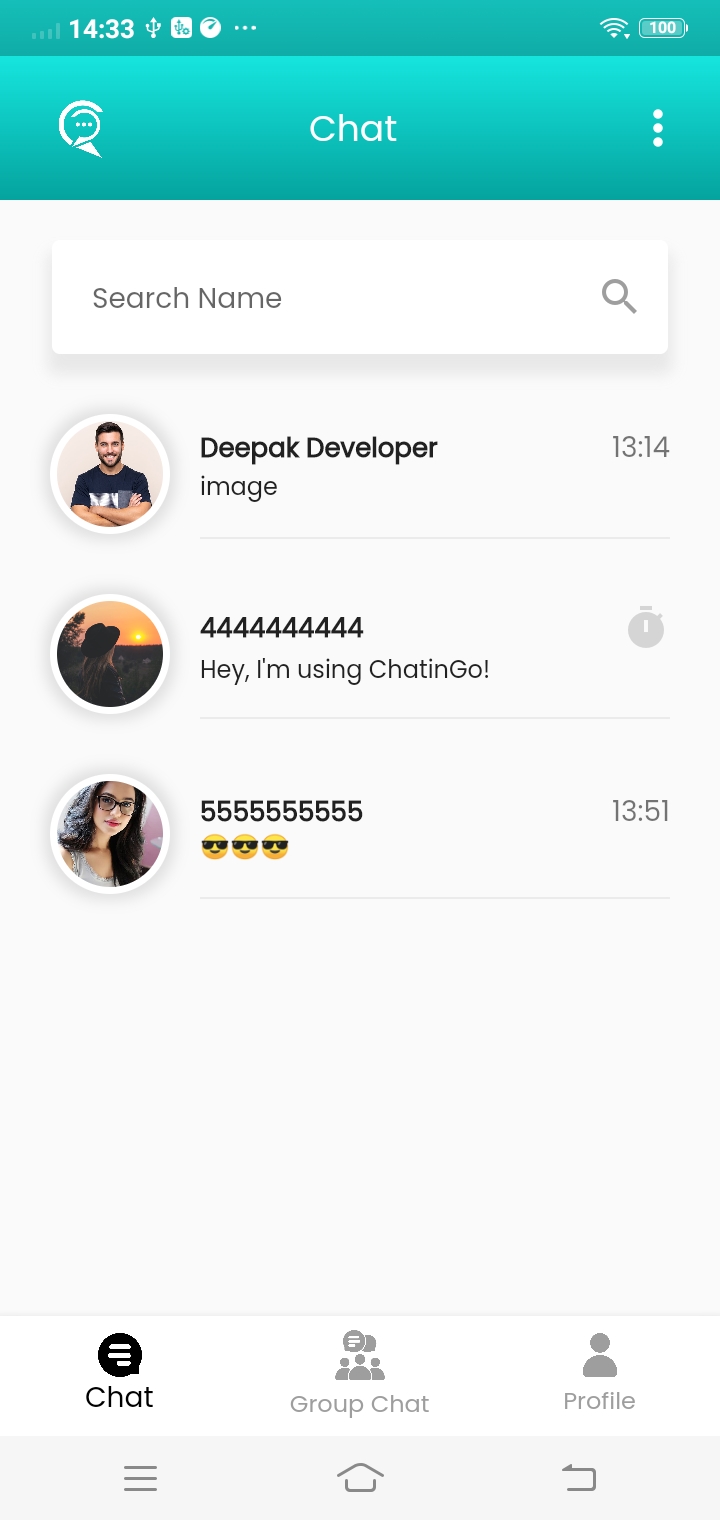
Task: Go to the system home screen
Action: (x=360, y=1477)
